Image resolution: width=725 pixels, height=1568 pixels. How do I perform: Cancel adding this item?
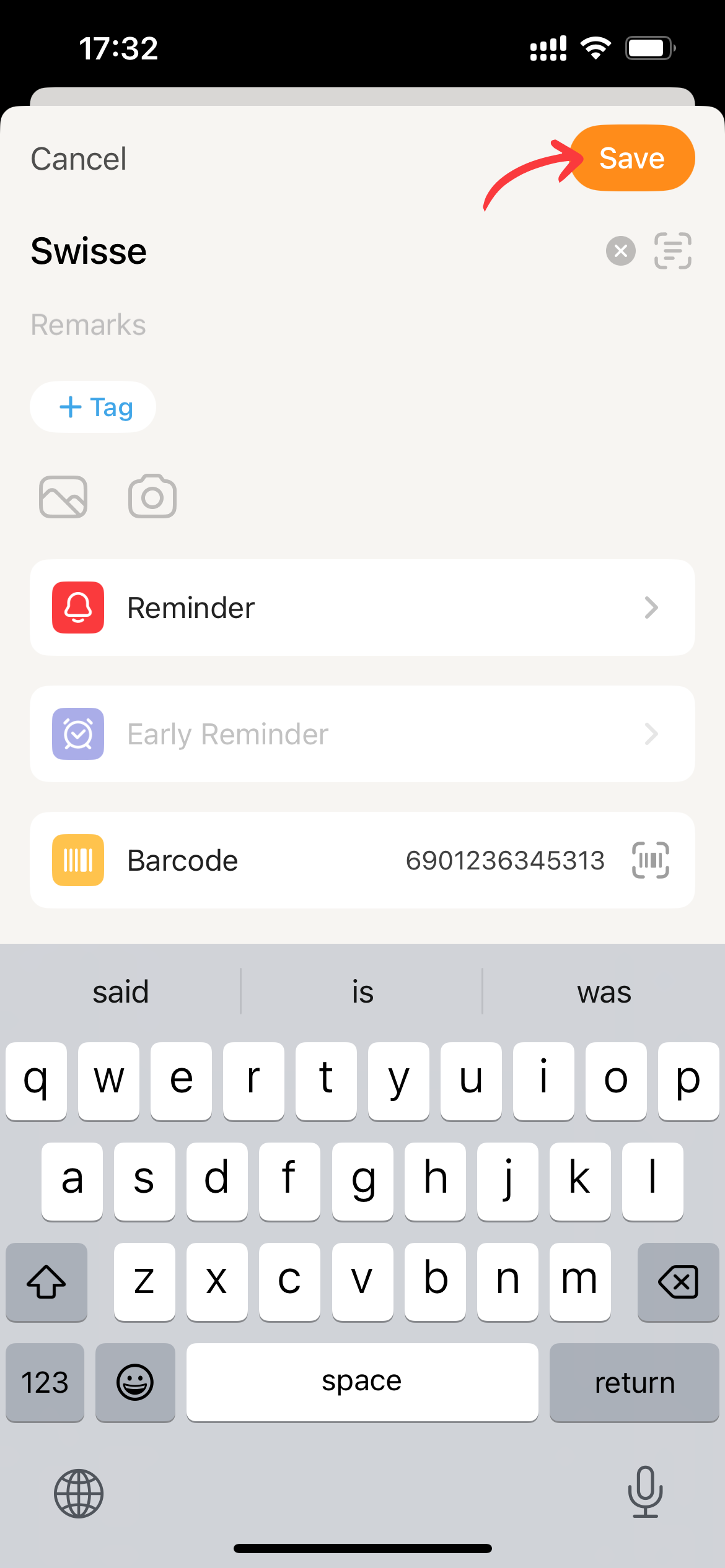pos(79,159)
